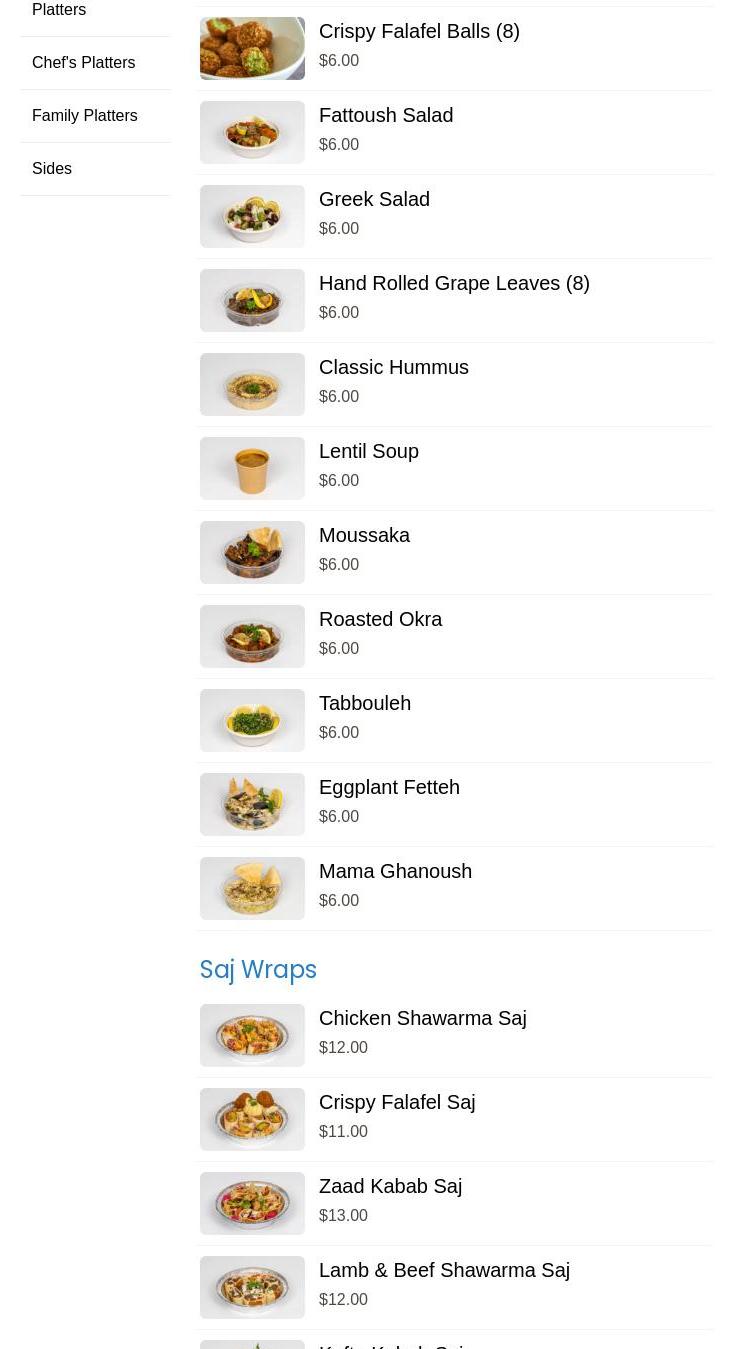Pick the Lamb & Beef Shawarma Saj

[x=444, y=1271]
